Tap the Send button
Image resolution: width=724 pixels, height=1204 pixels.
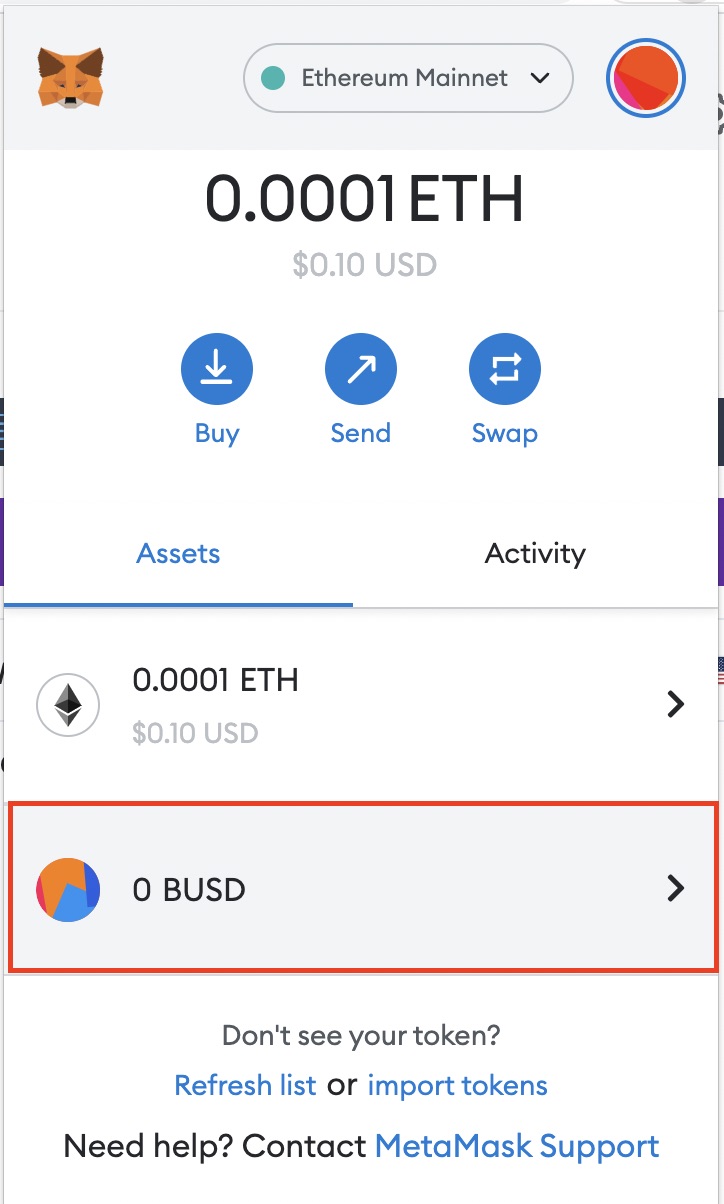pos(361,390)
